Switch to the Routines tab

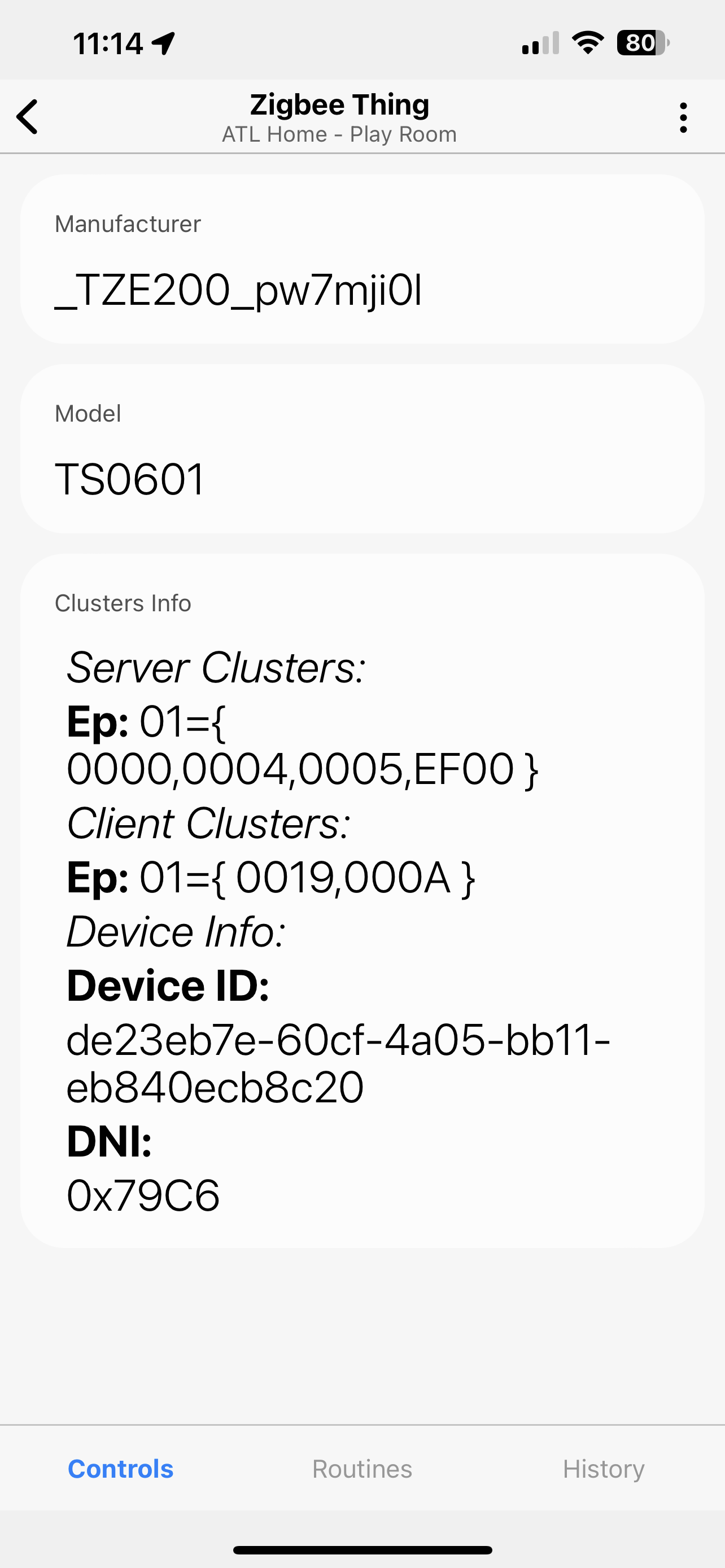coord(362,1469)
